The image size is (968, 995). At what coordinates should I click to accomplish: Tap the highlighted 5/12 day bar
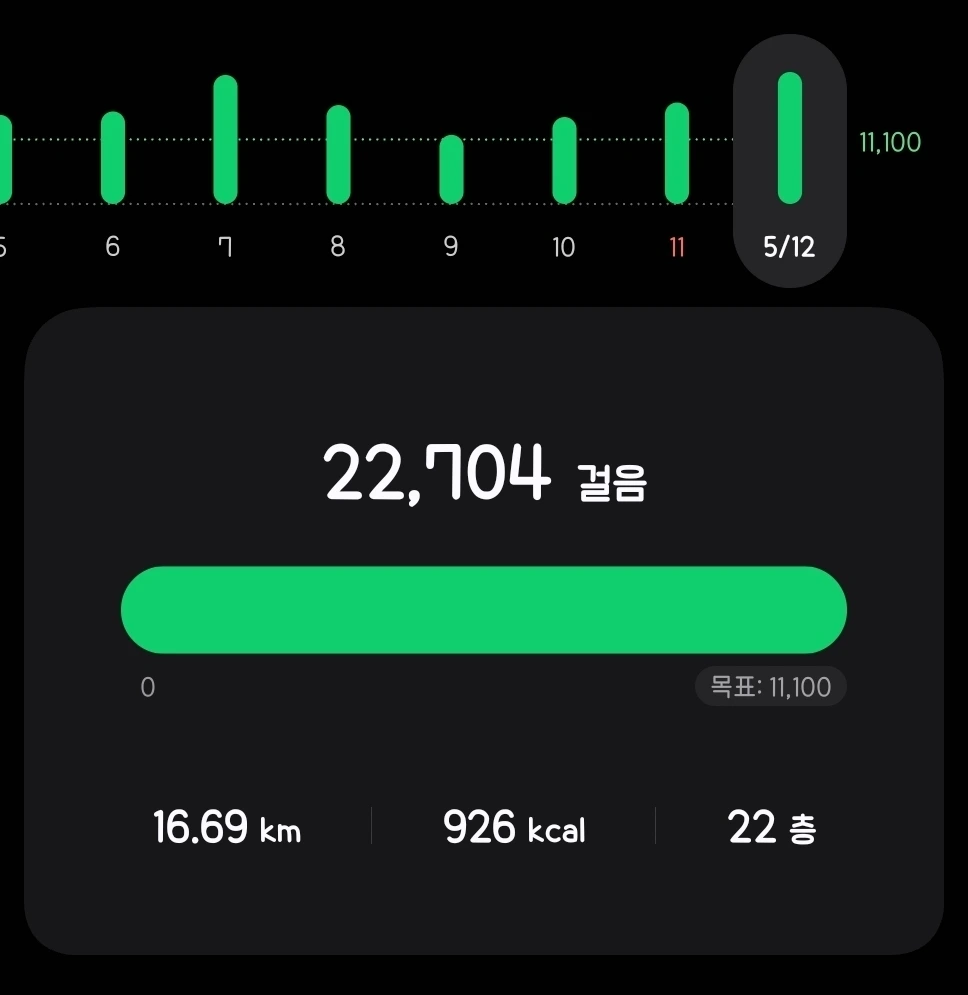coord(790,139)
